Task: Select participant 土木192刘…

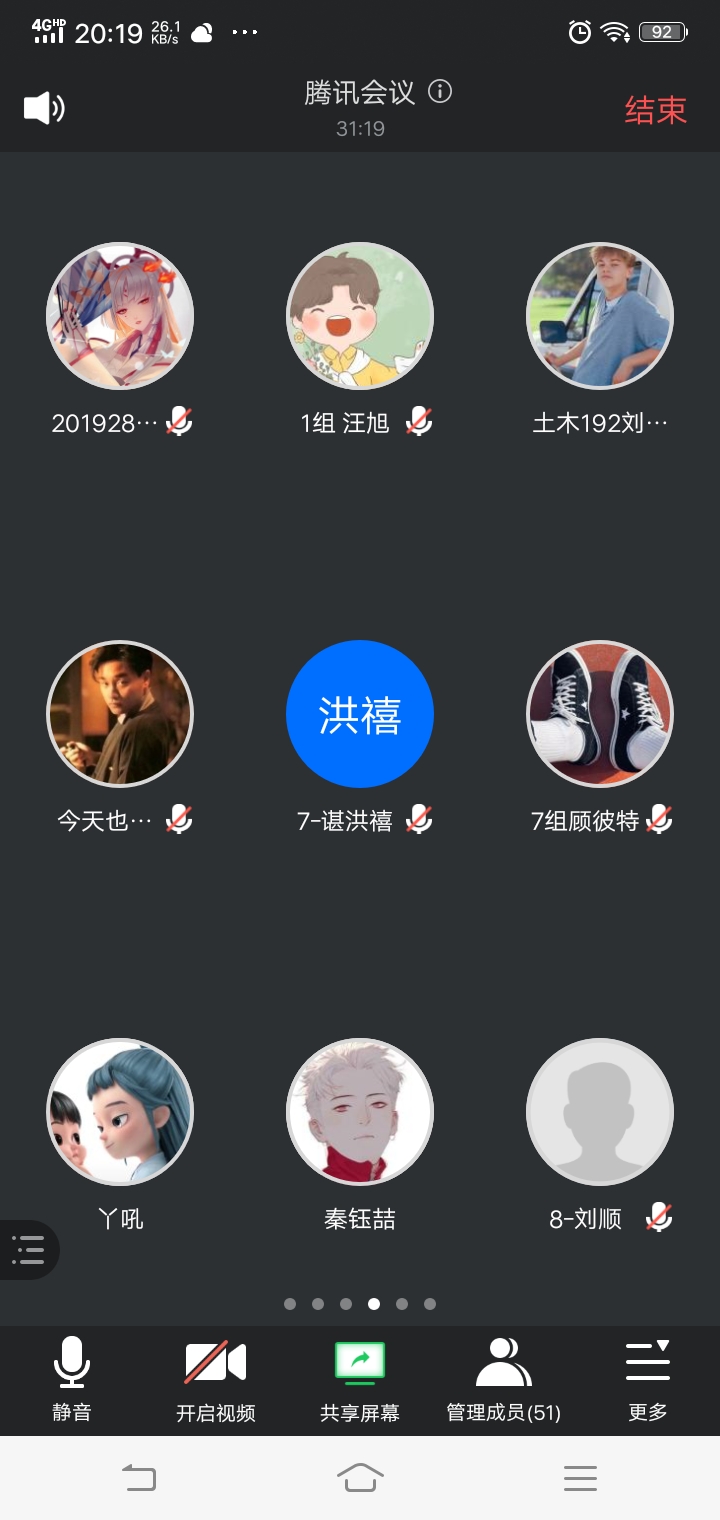Action: (x=600, y=316)
